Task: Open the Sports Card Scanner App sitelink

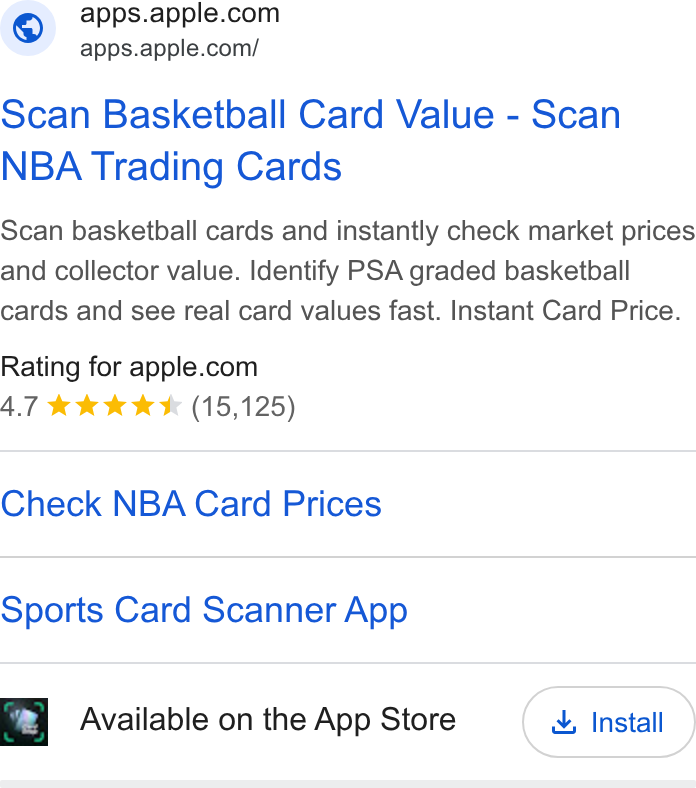Action: [204, 610]
